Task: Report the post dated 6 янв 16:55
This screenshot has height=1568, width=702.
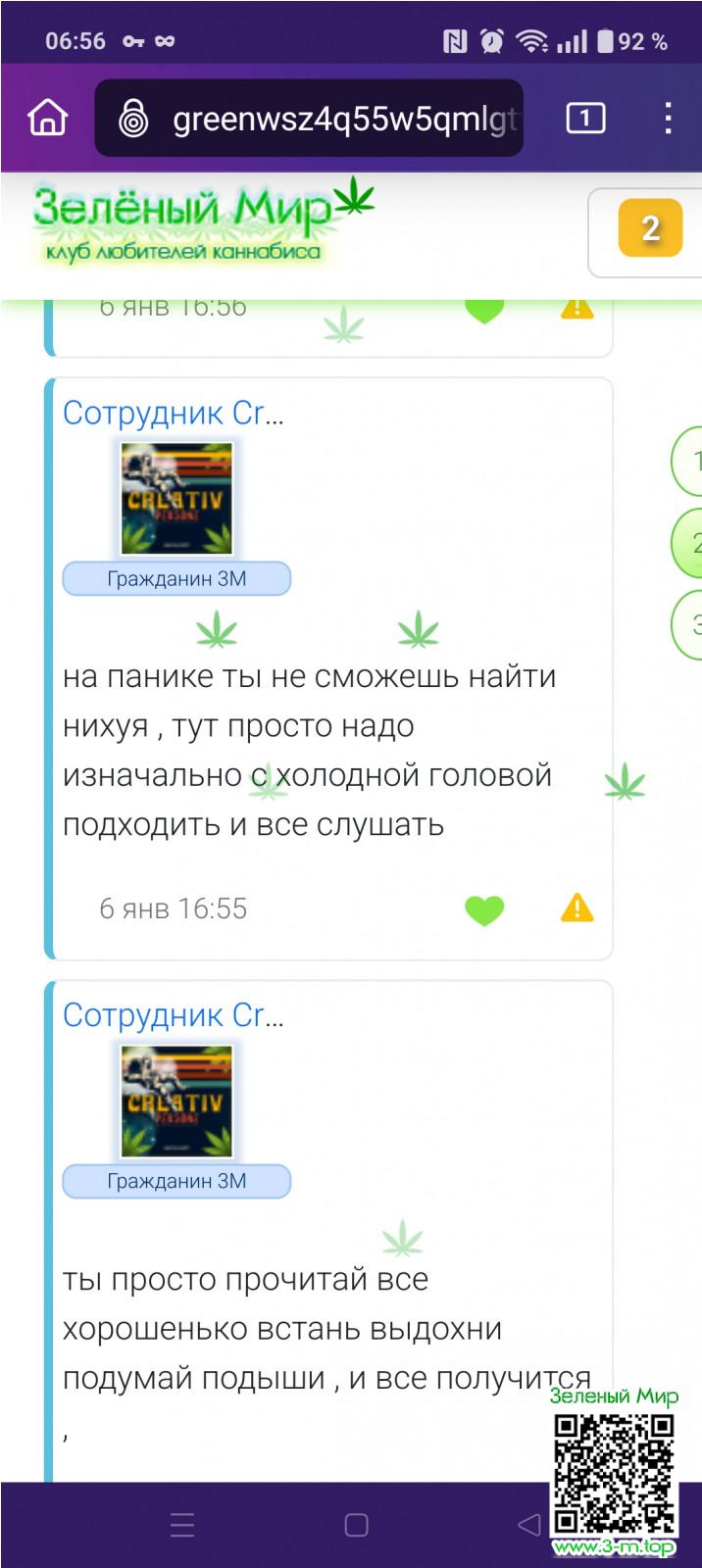Action: pyautogui.click(x=577, y=908)
